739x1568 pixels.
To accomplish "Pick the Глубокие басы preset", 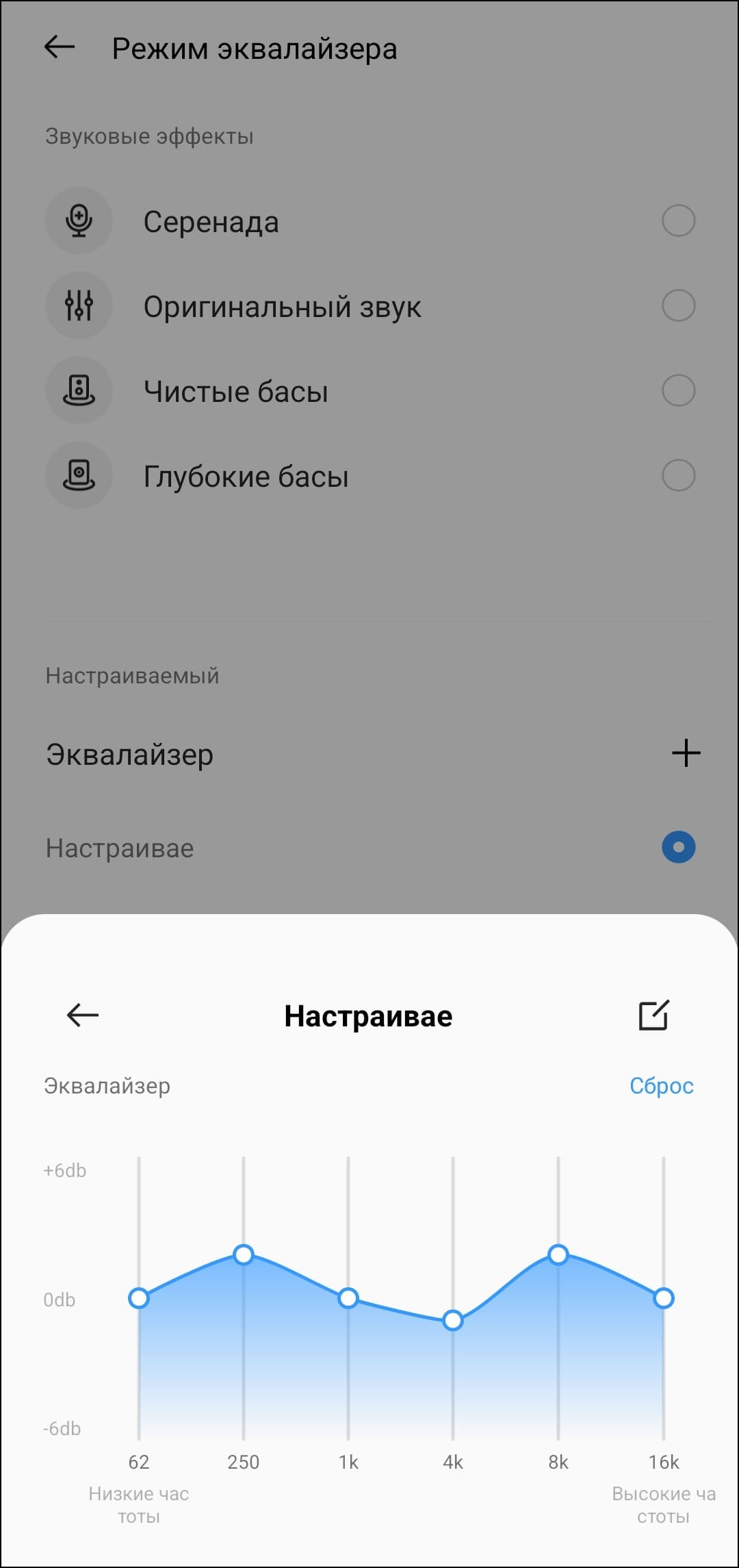I will click(x=678, y=476).
